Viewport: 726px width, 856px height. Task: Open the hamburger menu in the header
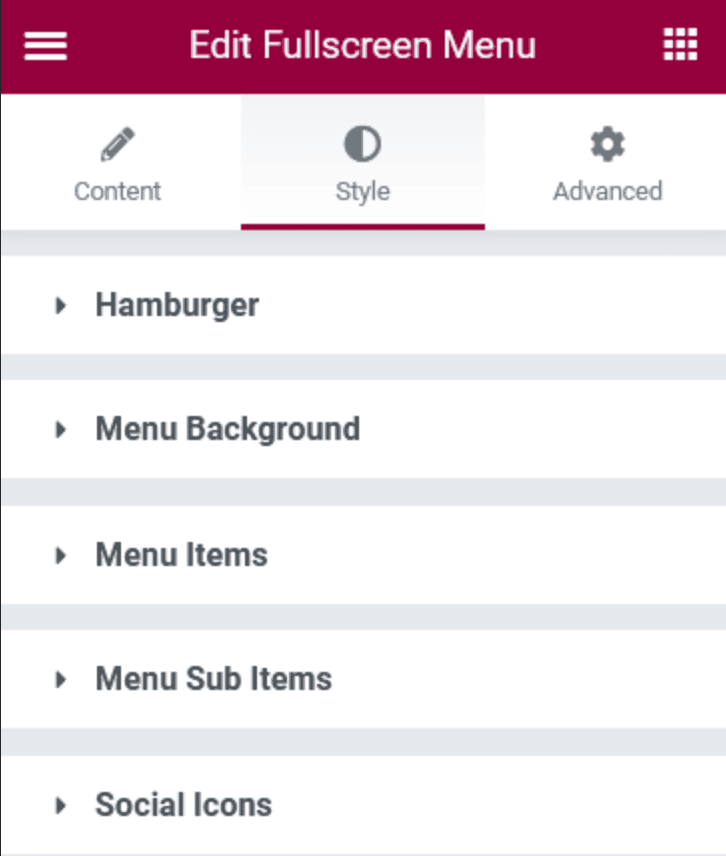45,46
